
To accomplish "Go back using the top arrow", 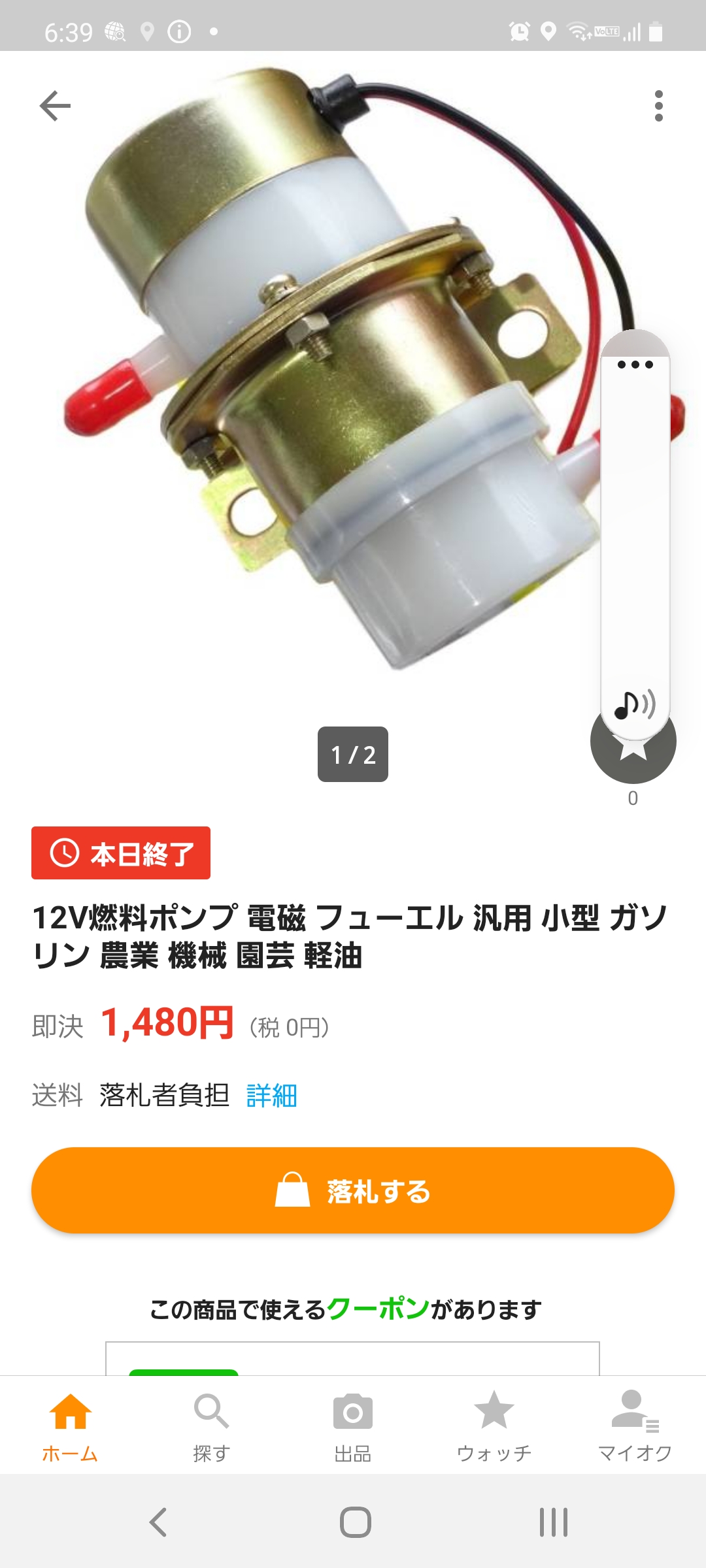I will point(55,106).
